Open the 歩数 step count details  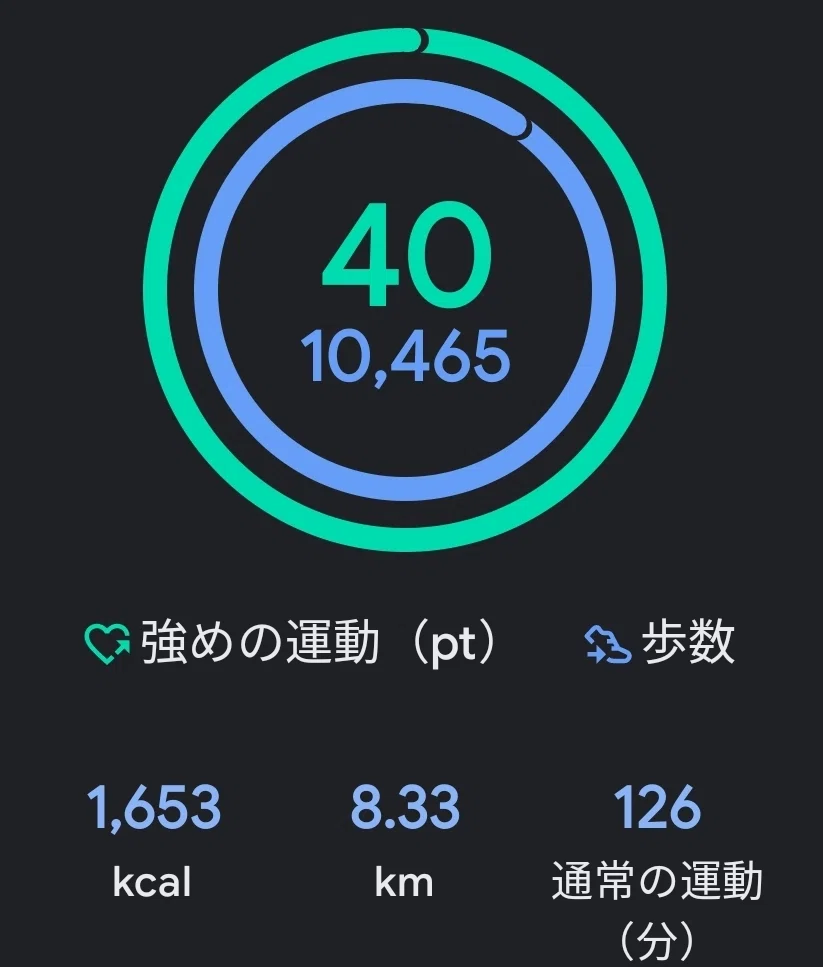pyautogui.click(x=659, y=643)
